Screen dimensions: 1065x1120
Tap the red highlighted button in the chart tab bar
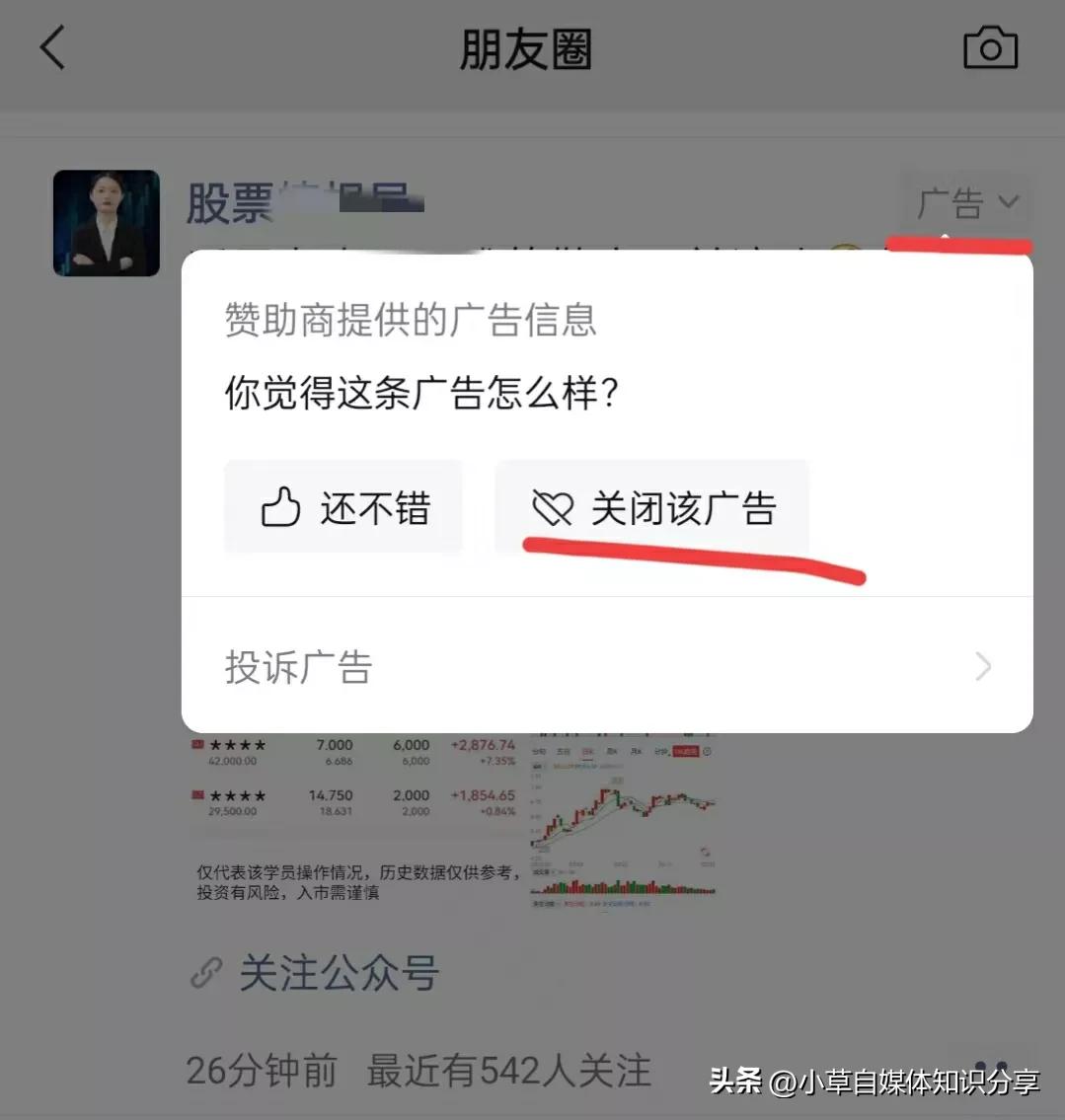685,751
